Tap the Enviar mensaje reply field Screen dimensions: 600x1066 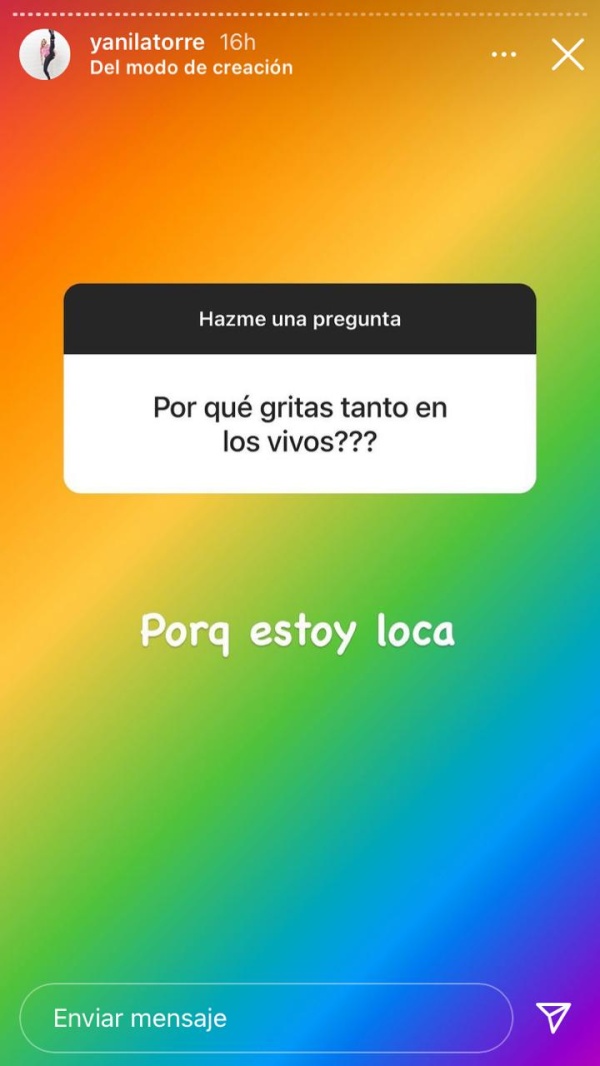click(x=265, y=1018)
